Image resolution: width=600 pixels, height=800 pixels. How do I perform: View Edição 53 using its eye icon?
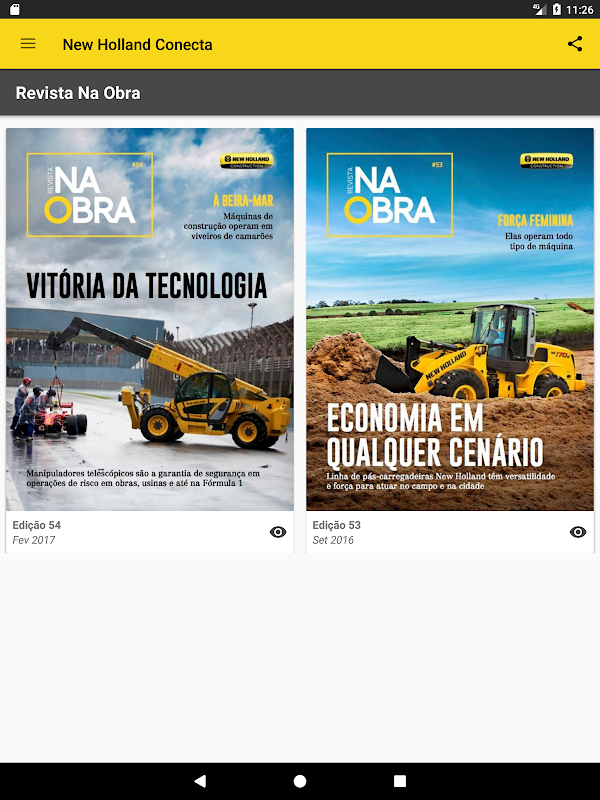click(578, 532)
